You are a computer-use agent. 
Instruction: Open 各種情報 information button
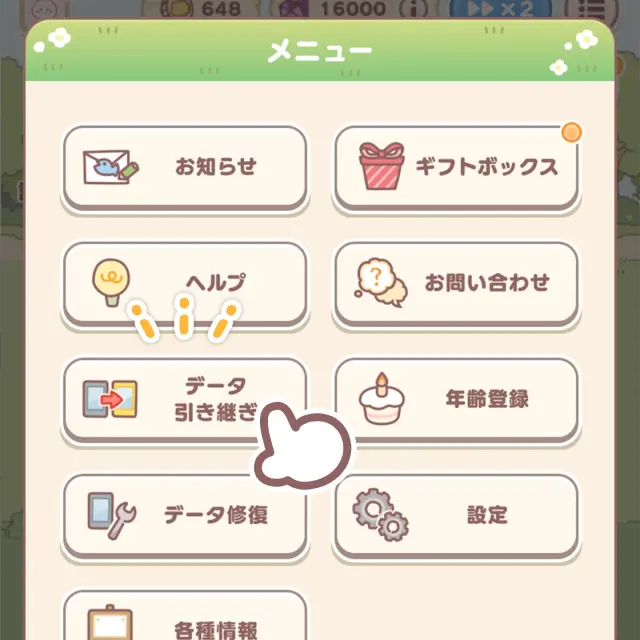[185, 620]
